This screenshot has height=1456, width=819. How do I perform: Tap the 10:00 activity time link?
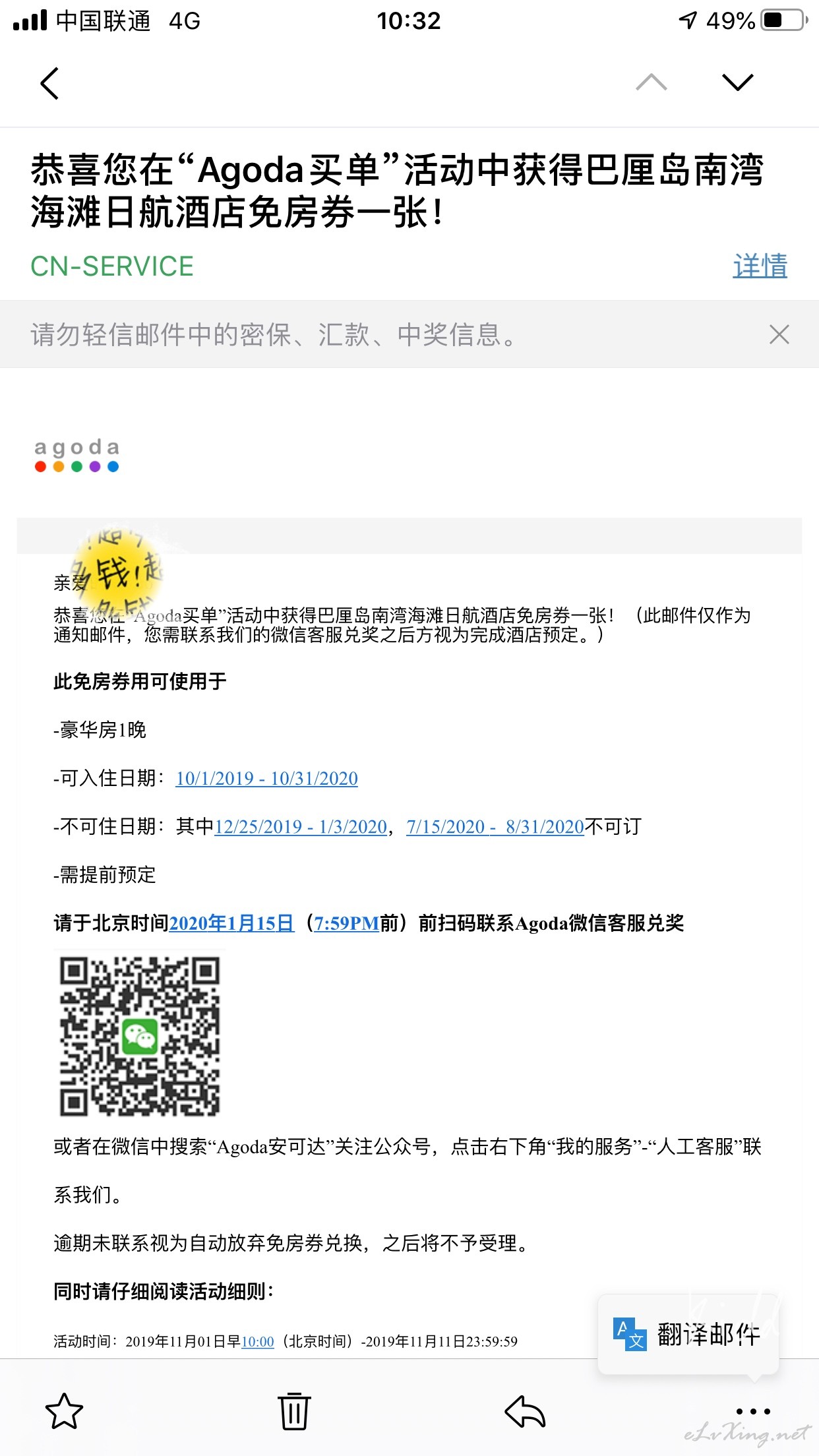point(257,1341)
